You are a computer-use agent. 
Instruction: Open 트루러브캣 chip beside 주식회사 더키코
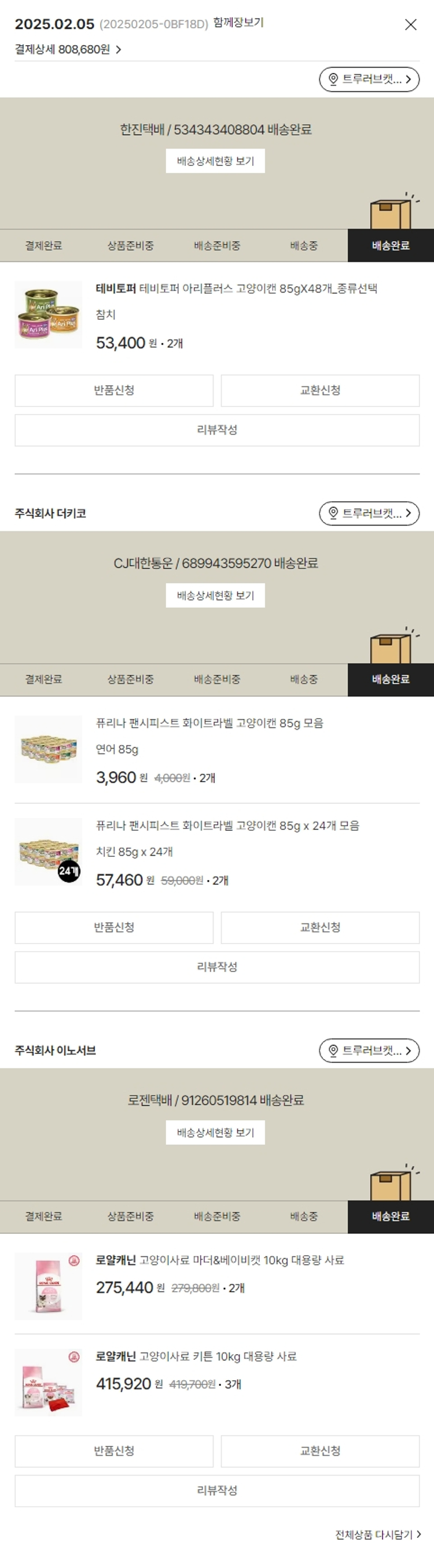tap(369, 513)
